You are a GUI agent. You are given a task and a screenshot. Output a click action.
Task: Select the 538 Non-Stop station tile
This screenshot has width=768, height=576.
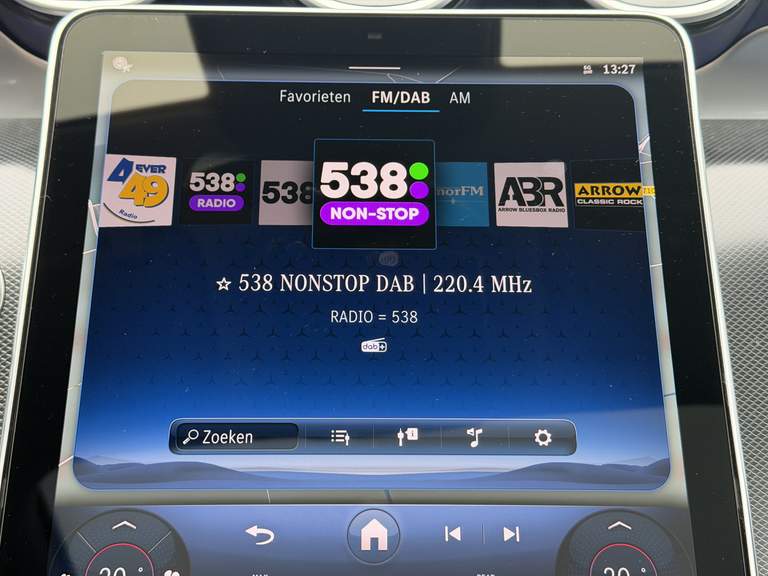pos(374,194)
